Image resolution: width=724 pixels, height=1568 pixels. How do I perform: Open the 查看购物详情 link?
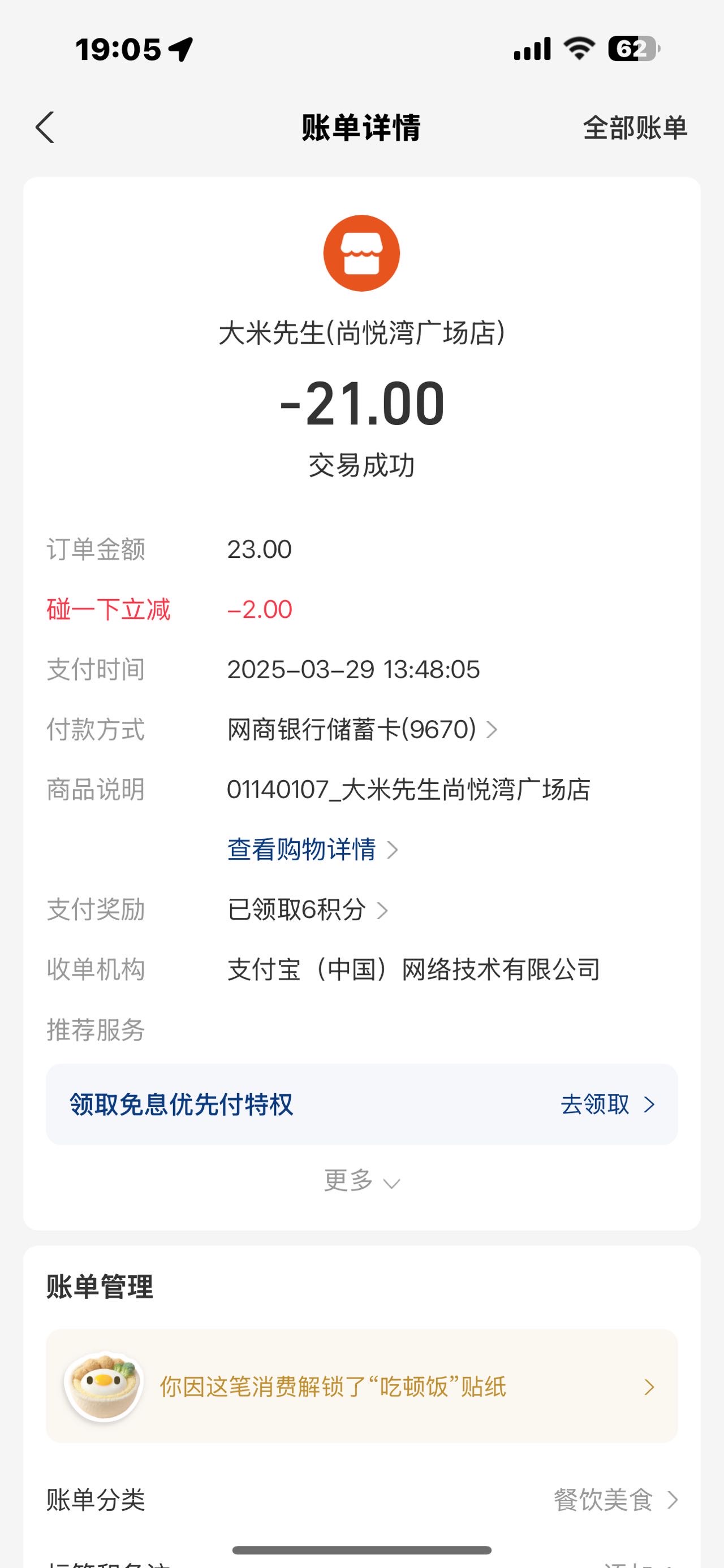(313, 850)
